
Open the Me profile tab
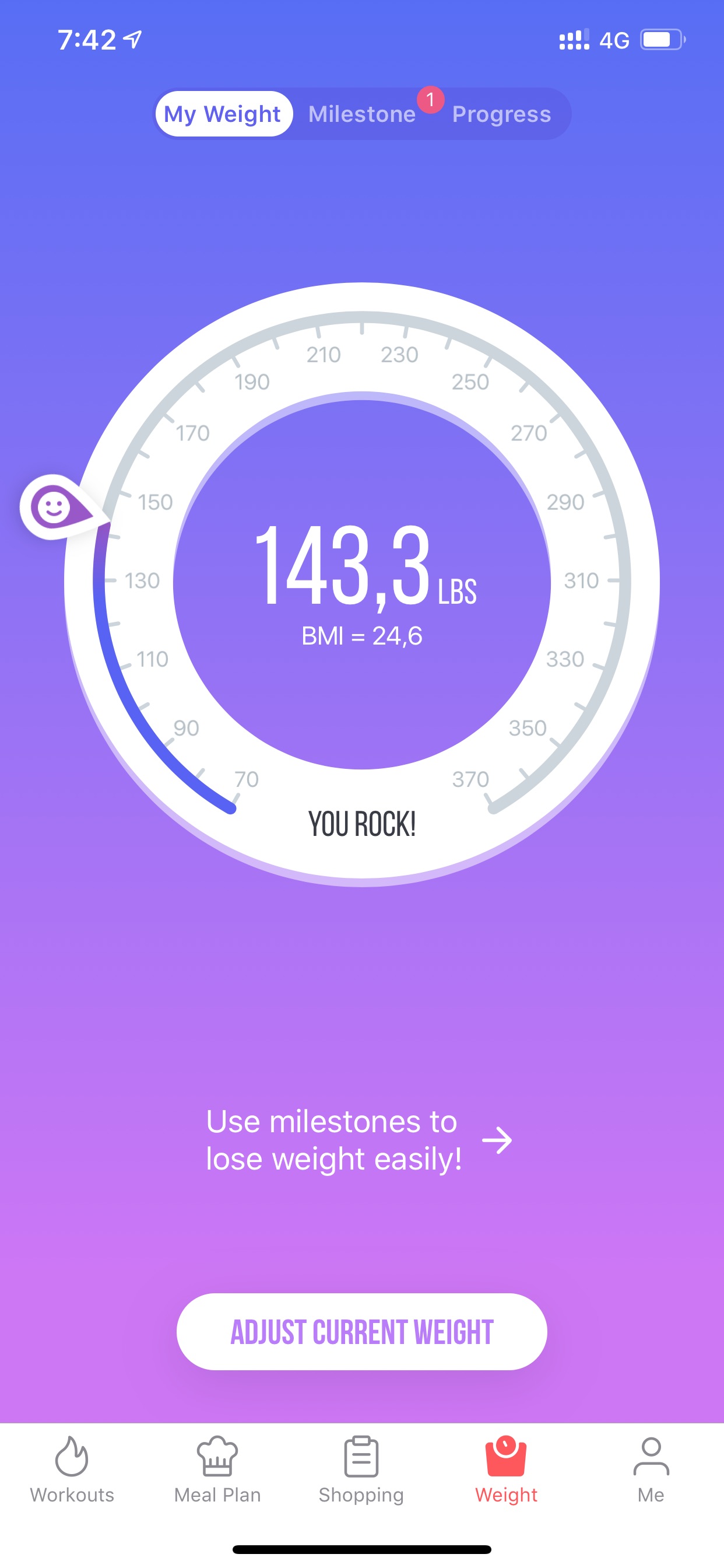[651, 1469]
